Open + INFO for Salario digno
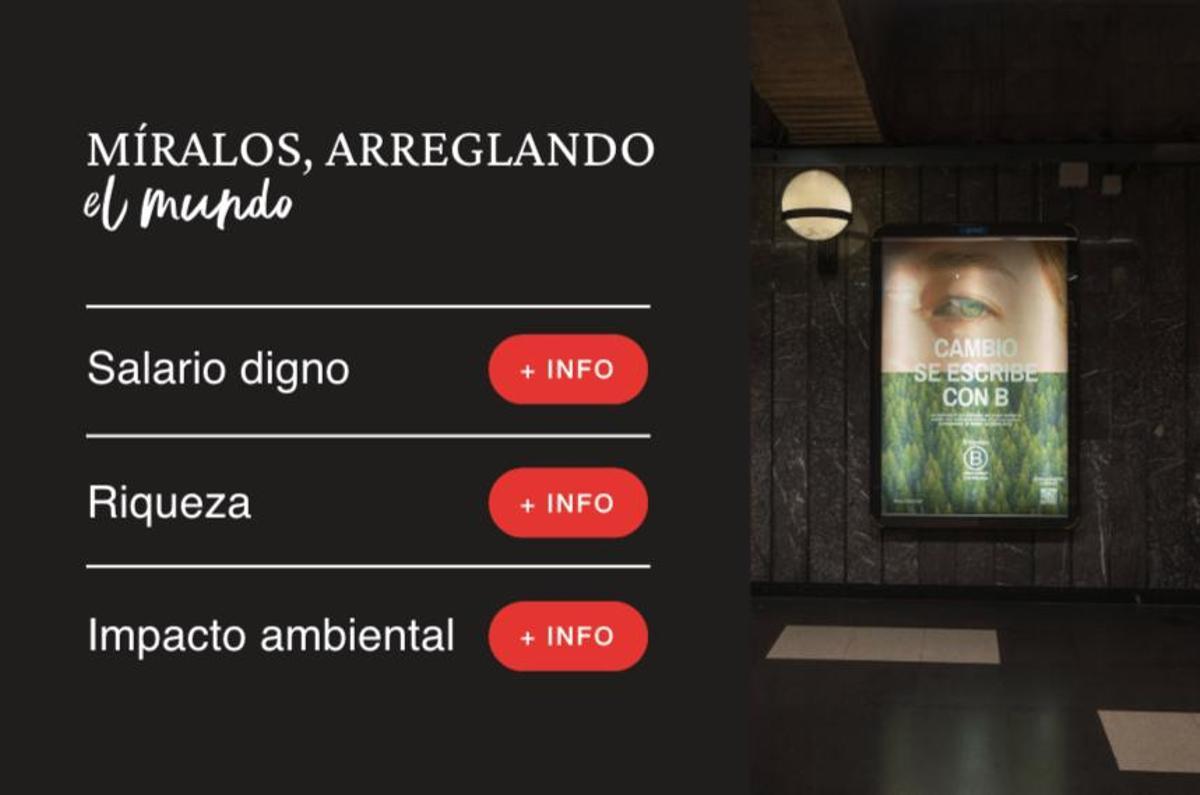 [567, 370]
